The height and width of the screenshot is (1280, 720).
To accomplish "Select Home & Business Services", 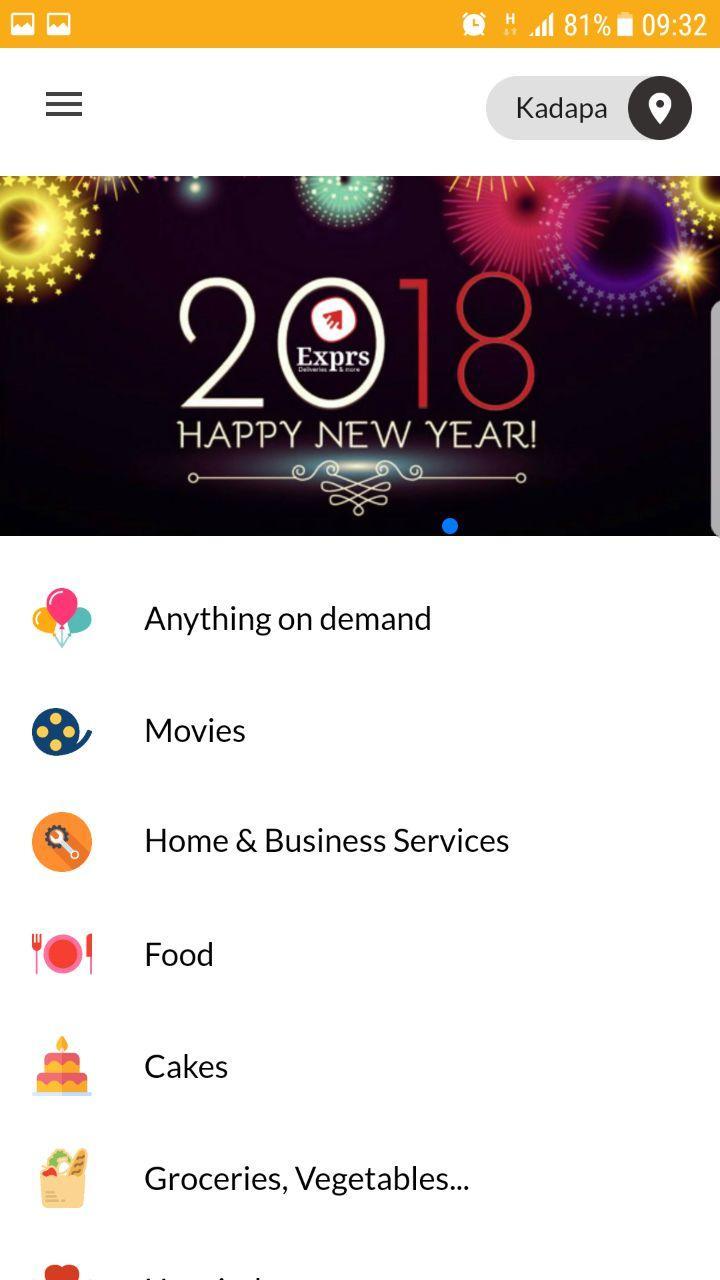I will (326, 841).
